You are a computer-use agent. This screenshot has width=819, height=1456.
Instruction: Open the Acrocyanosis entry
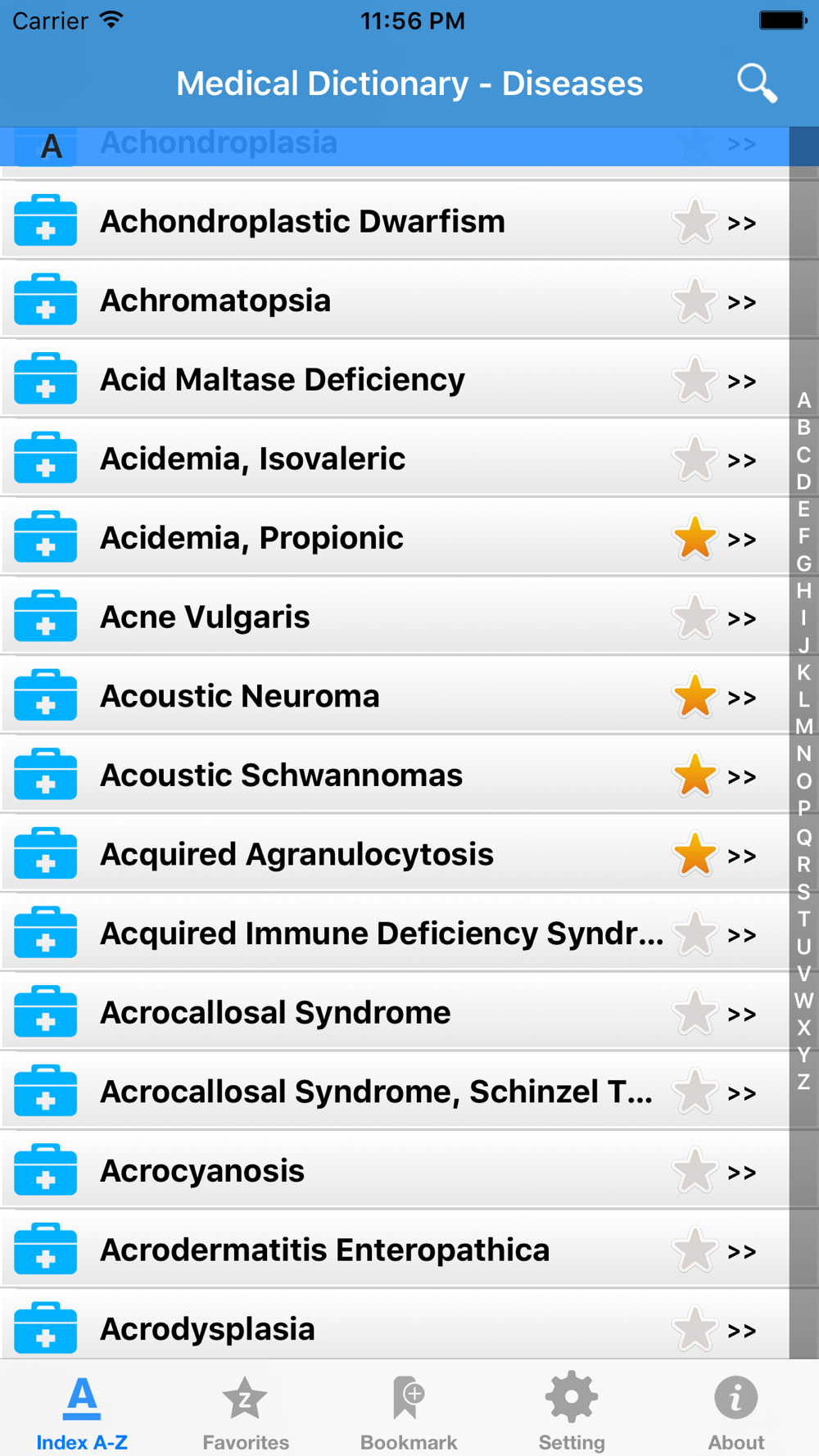[395, 1171]
